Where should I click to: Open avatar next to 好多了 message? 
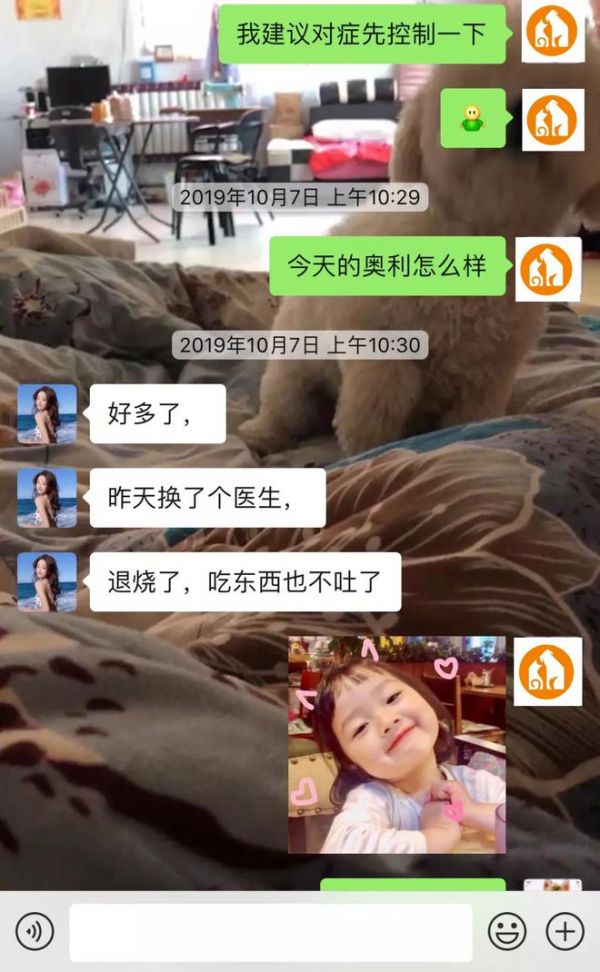tap(47, 414)
